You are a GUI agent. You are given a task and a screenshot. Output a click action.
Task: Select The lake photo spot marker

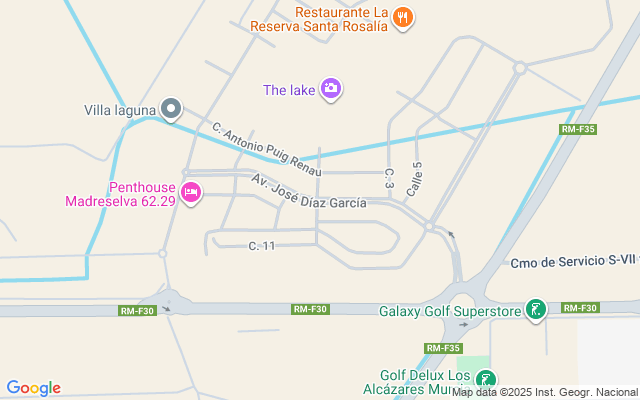coord(332,89)
